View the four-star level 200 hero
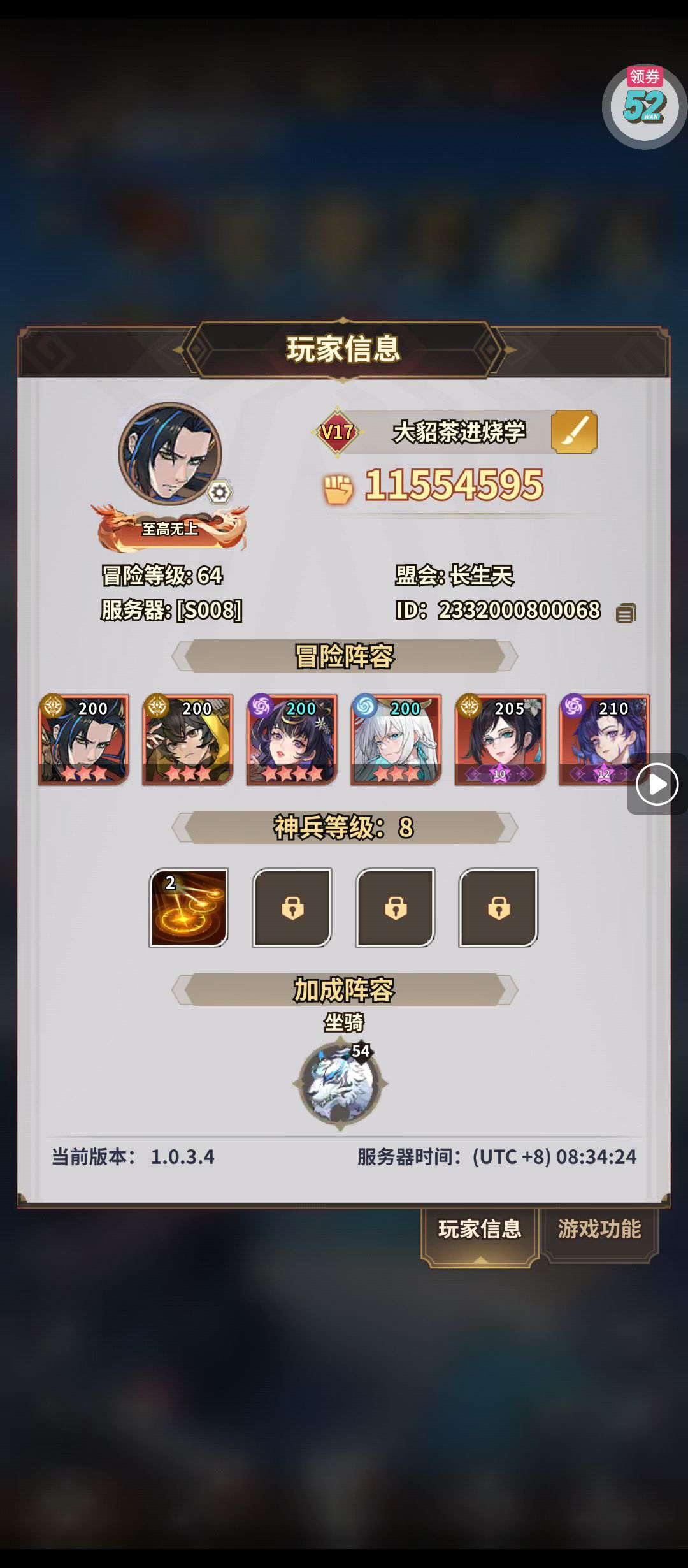This screenshot has width=688, height=1568. (292, 739)
